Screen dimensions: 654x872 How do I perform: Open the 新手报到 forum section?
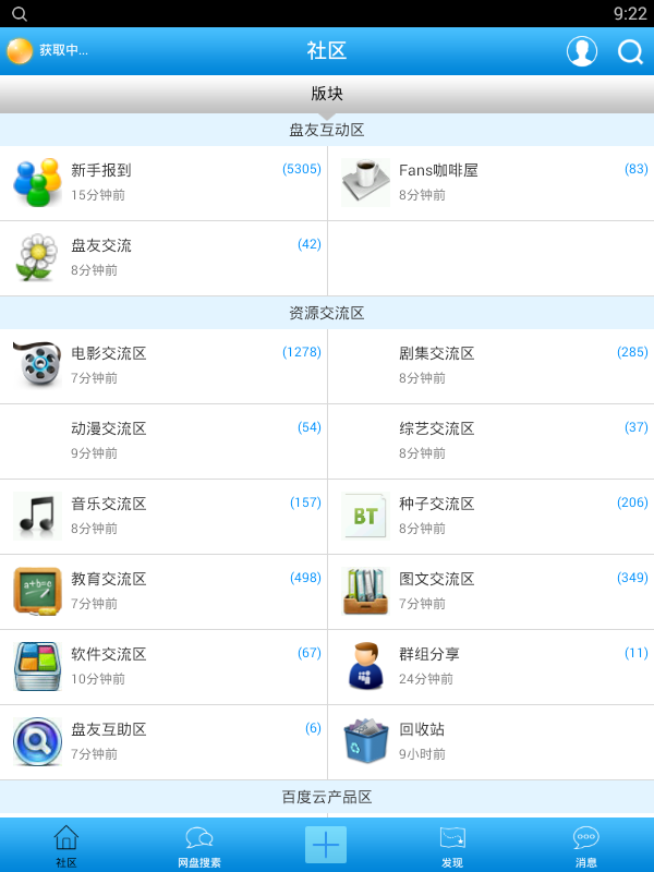pos(163,183)
